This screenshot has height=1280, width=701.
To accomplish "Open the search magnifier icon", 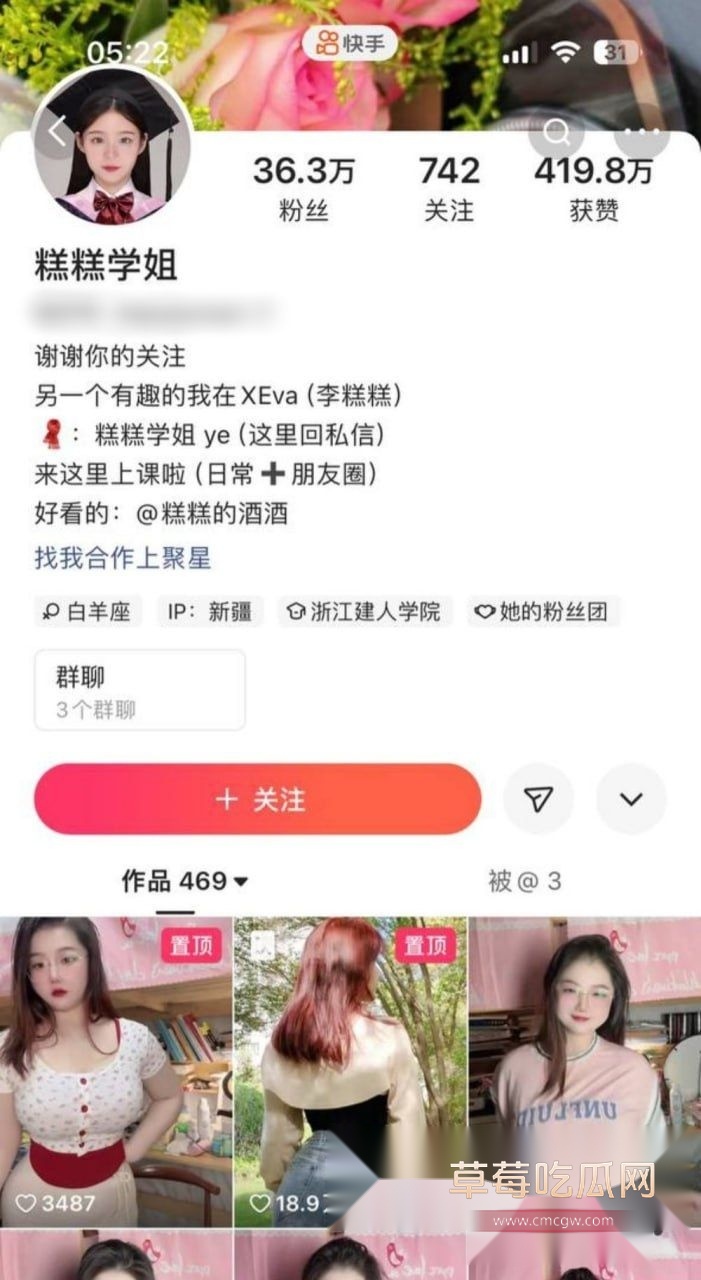I will [557, 132].
